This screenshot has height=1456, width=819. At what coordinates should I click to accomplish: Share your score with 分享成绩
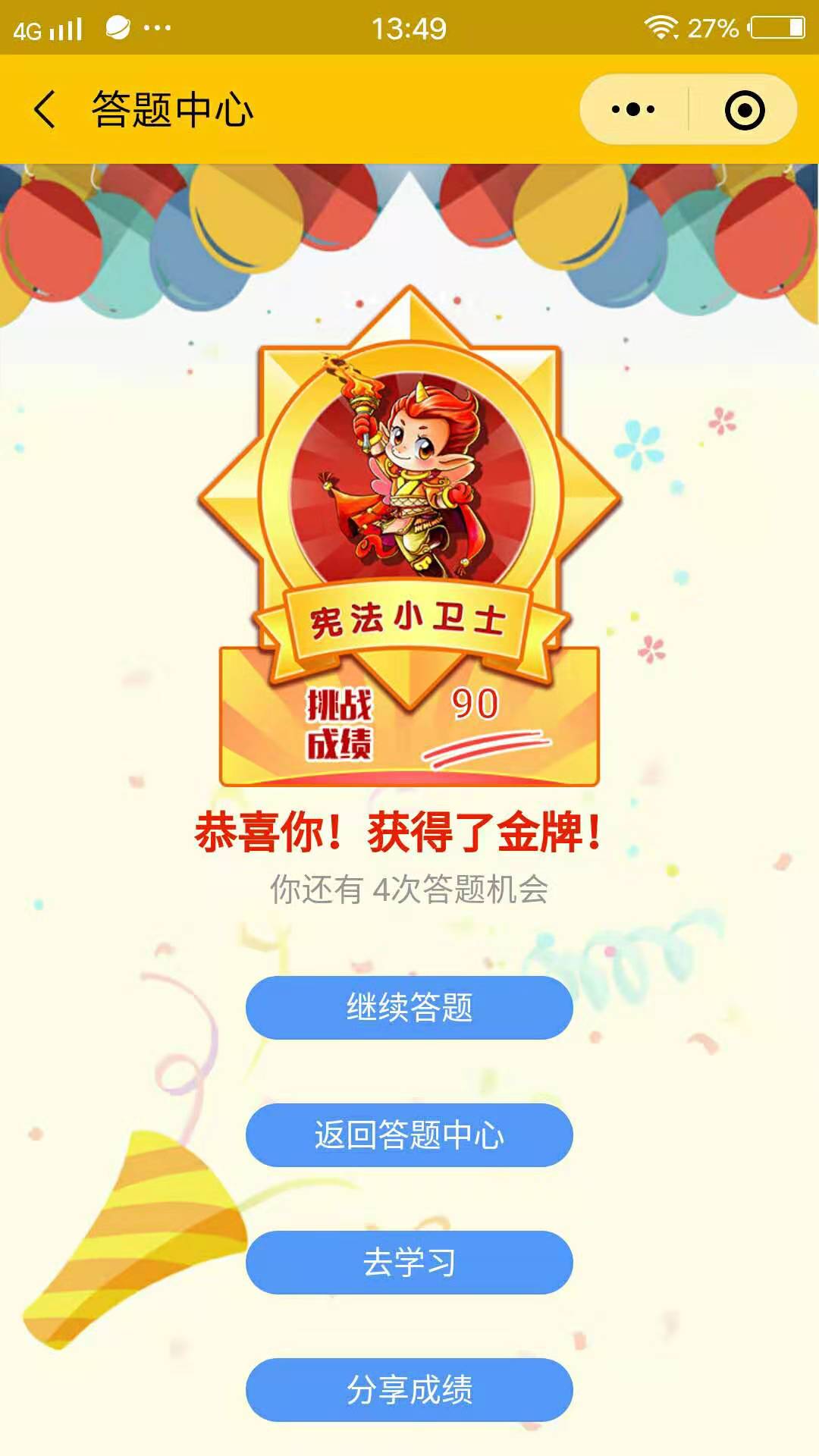tap(409, 1390)
